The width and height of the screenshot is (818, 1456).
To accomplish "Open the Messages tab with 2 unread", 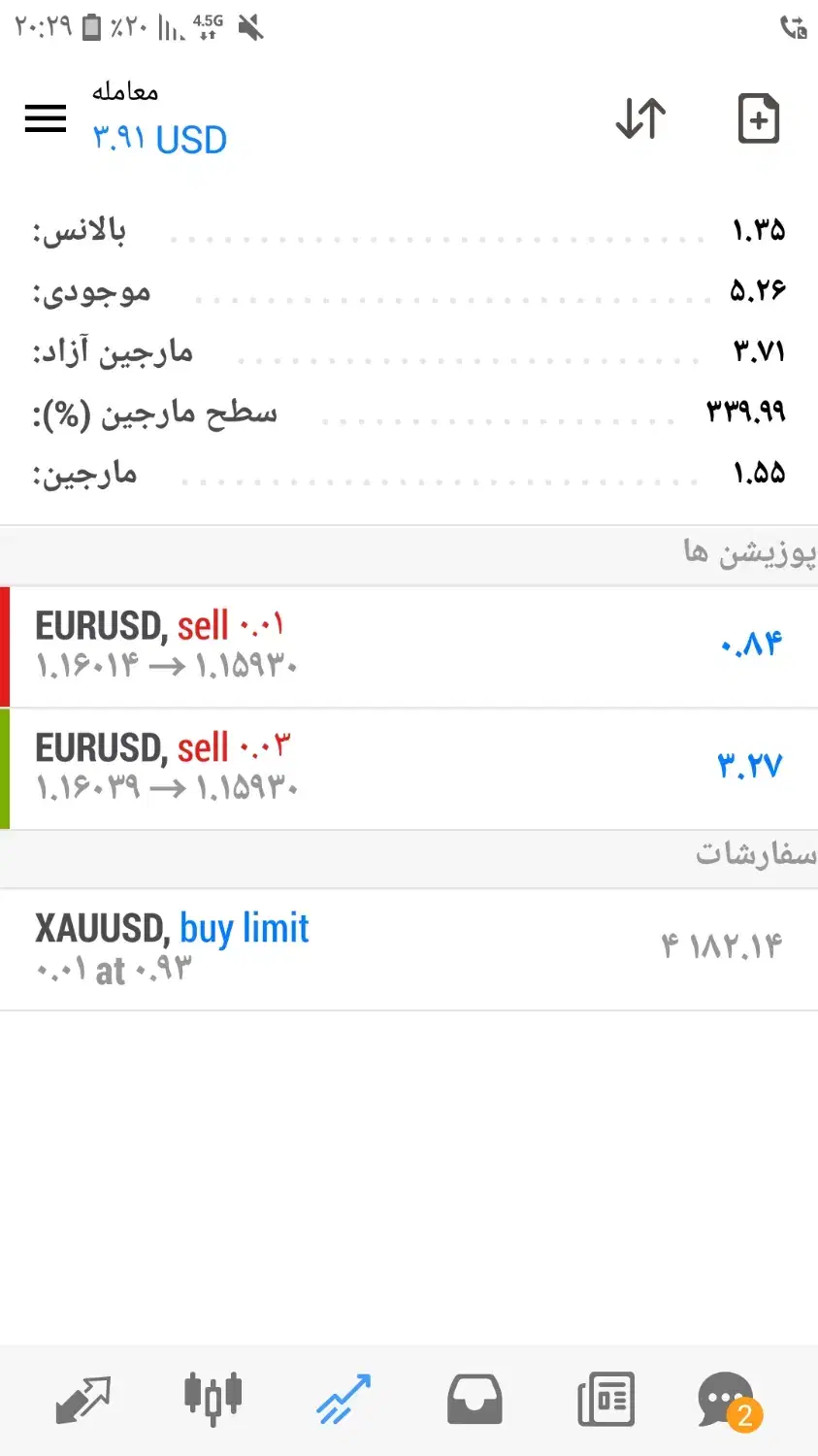I will [727, 1400].
